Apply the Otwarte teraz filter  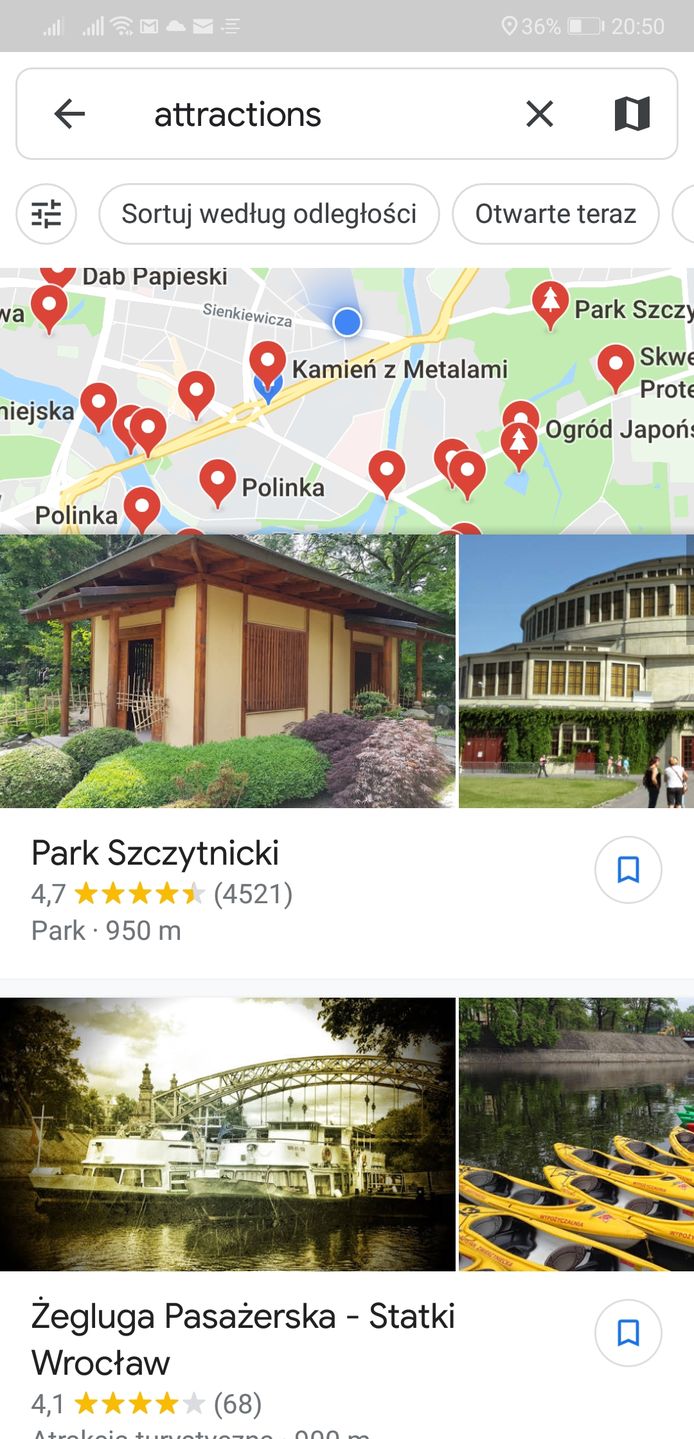point(555,214)
